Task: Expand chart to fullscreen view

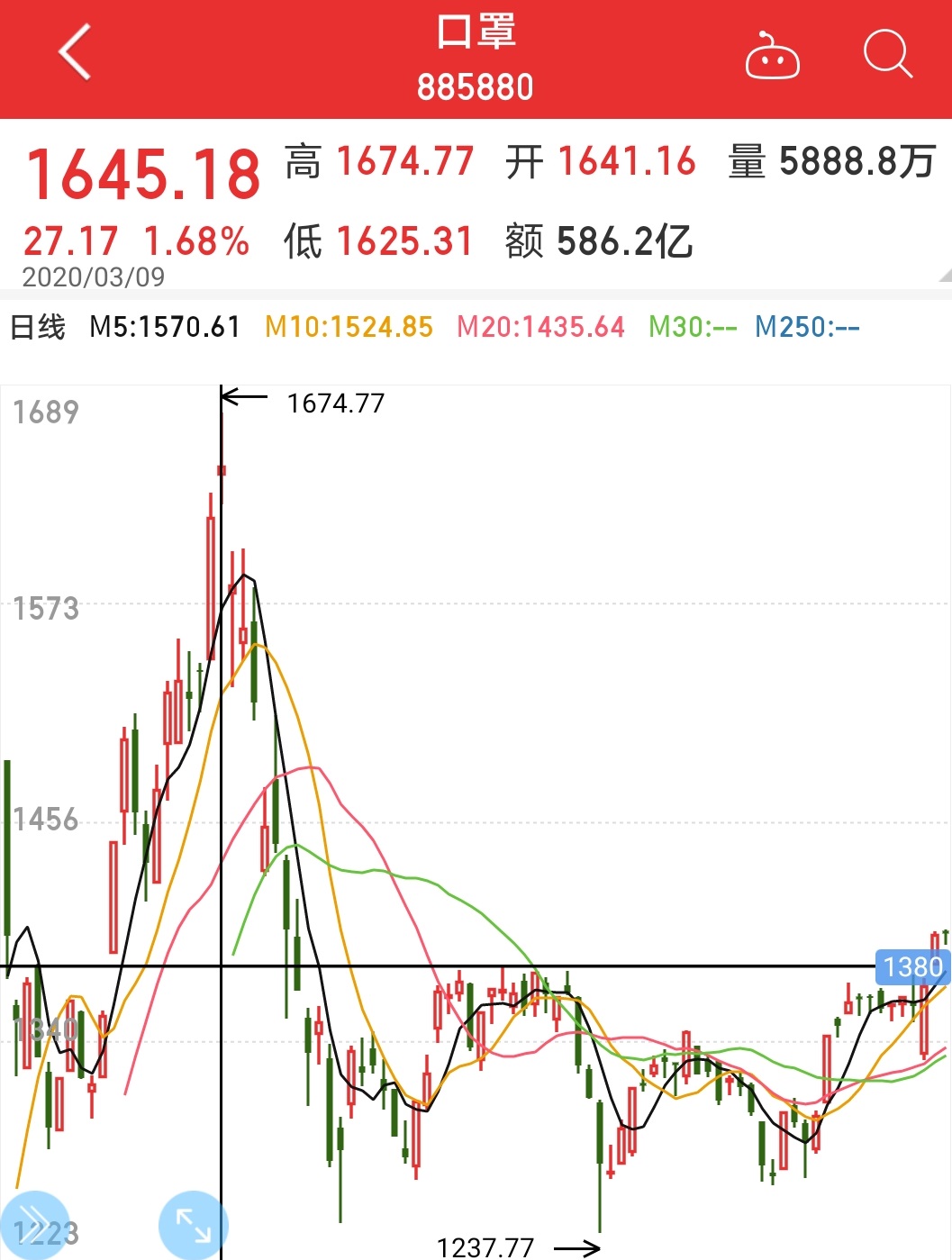Action: click(193, 1226)
